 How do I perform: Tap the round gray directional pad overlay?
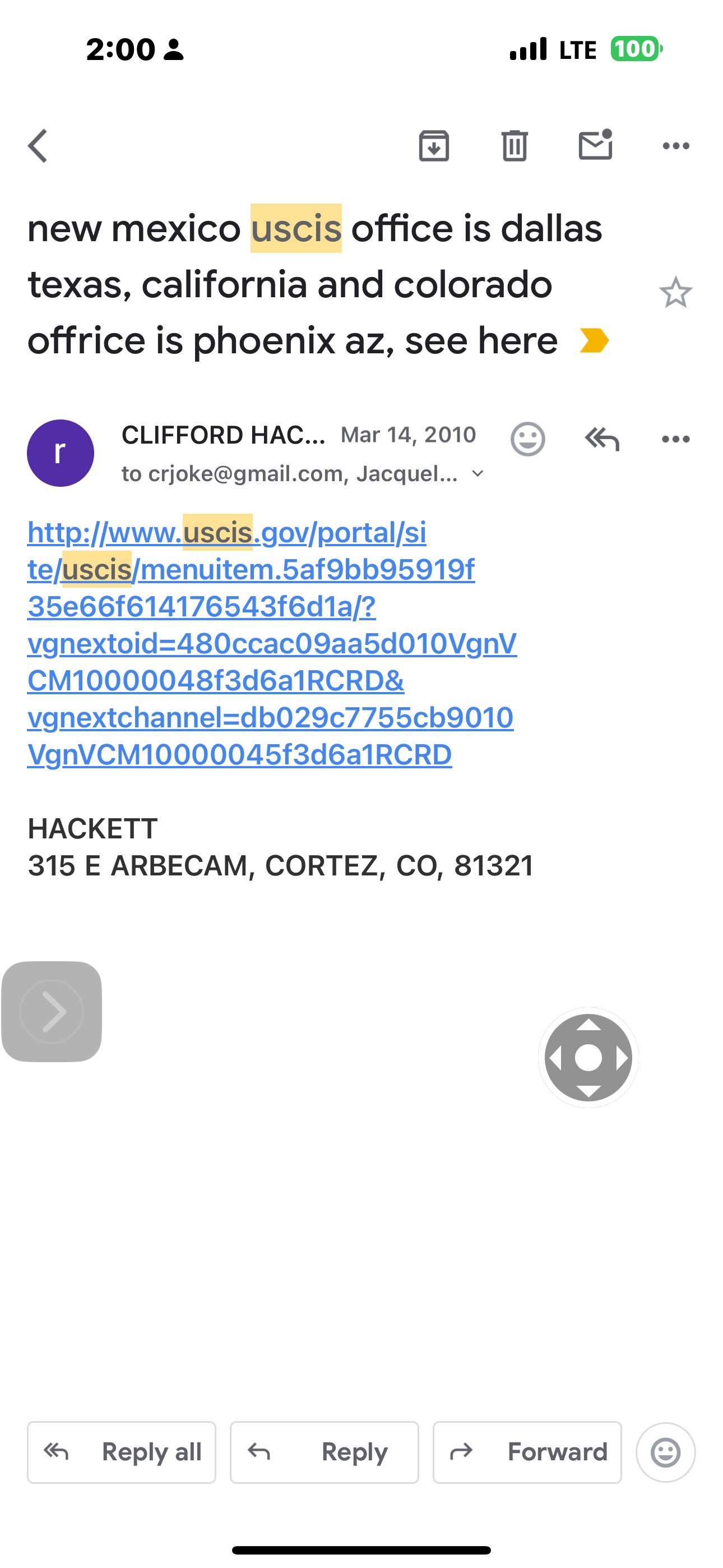coord(588,1058)
